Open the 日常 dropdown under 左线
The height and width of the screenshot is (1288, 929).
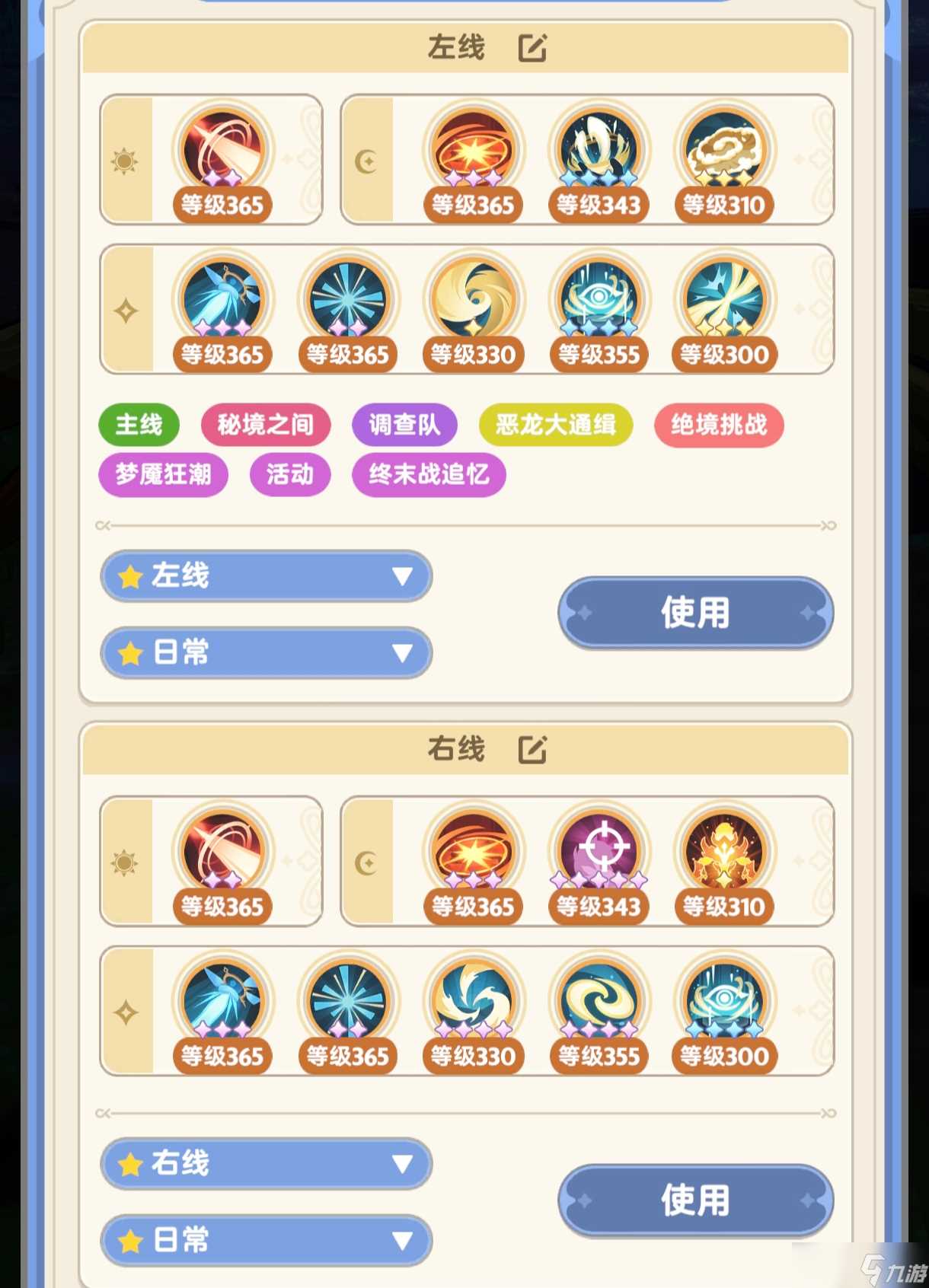265,653
